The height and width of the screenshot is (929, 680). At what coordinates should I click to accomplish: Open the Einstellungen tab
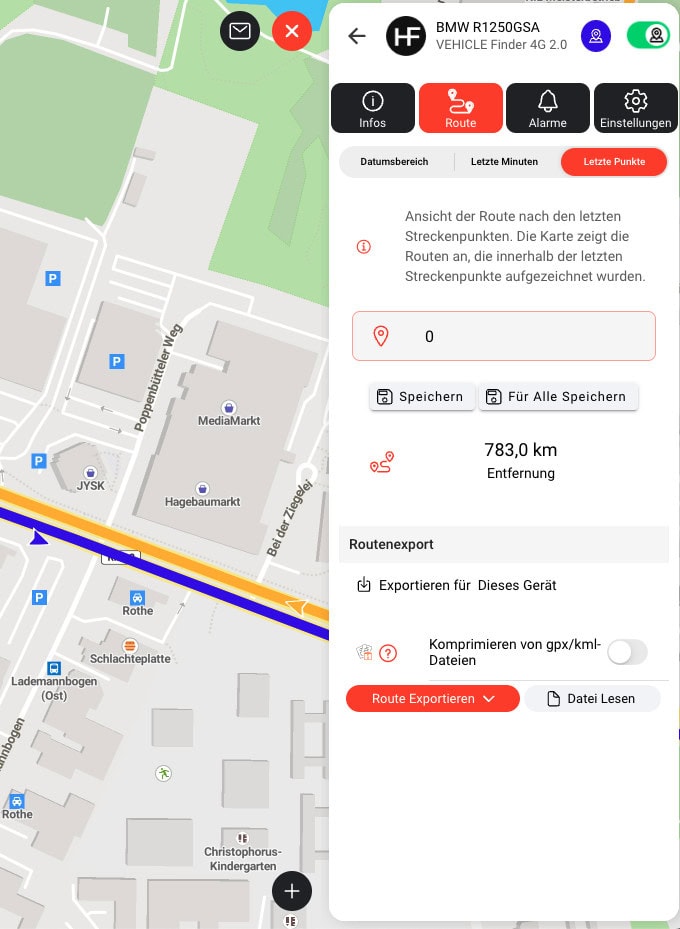coord(635,108)
